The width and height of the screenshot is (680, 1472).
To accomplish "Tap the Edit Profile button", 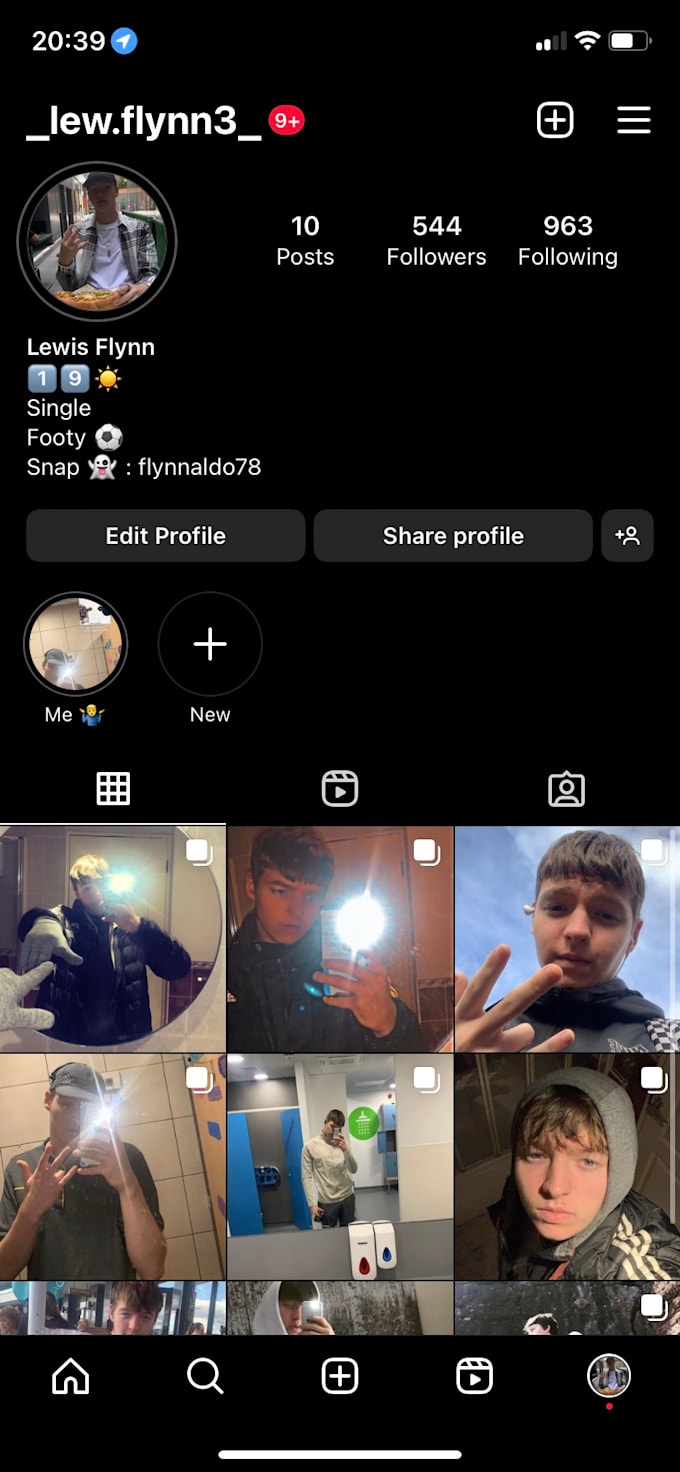I will click(x=166, y=536).
